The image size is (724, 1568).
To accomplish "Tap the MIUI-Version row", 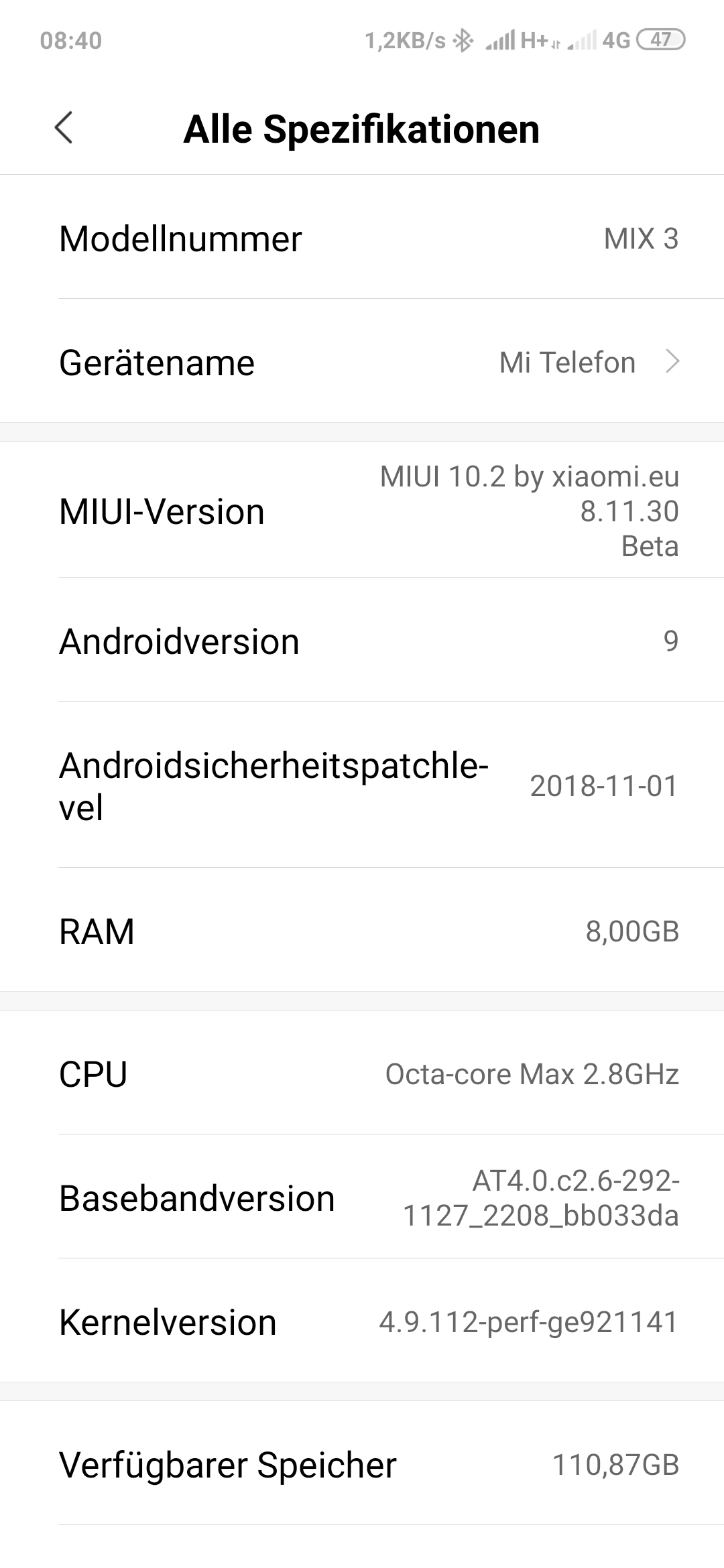I will (362, 511).
